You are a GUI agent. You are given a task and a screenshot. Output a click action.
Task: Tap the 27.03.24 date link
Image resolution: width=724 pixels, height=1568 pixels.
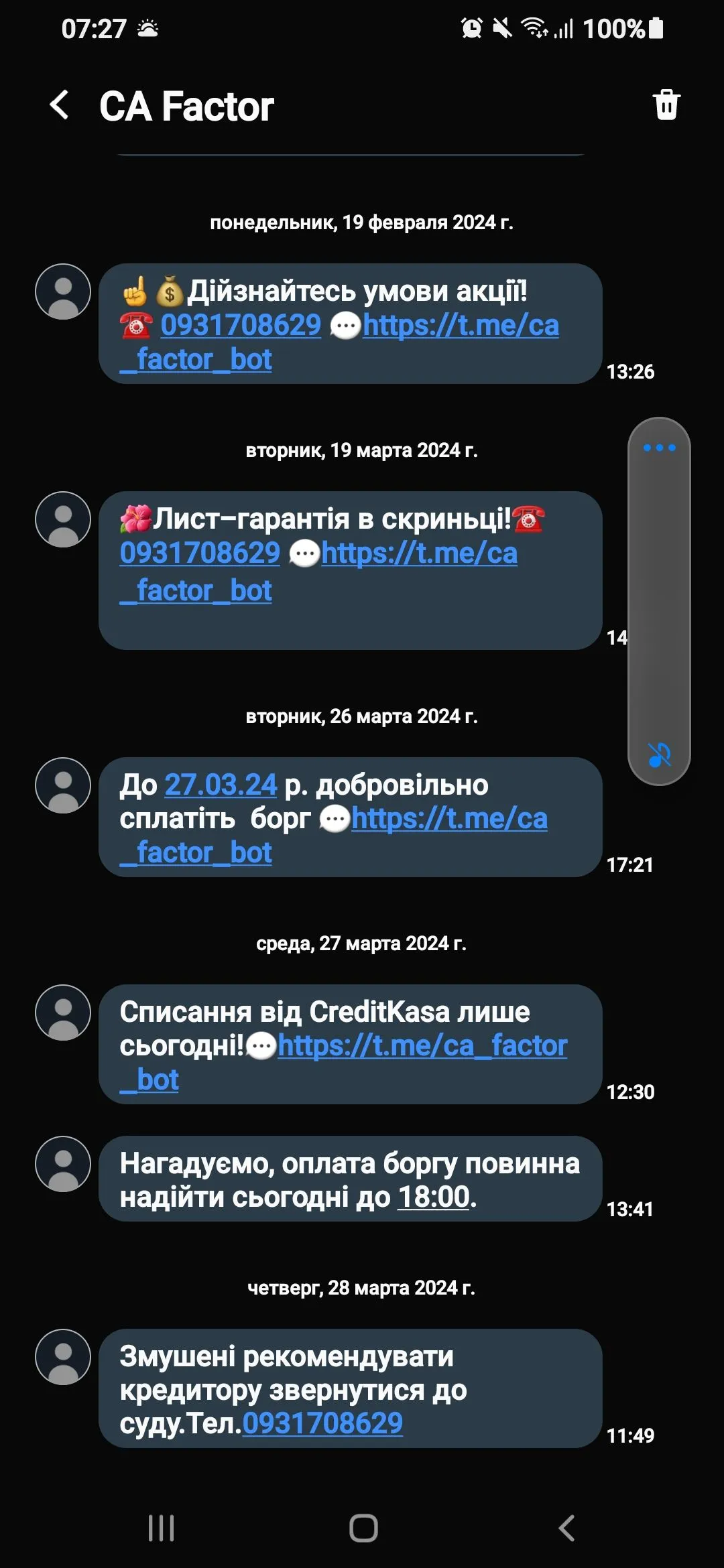tap(221, 785)
